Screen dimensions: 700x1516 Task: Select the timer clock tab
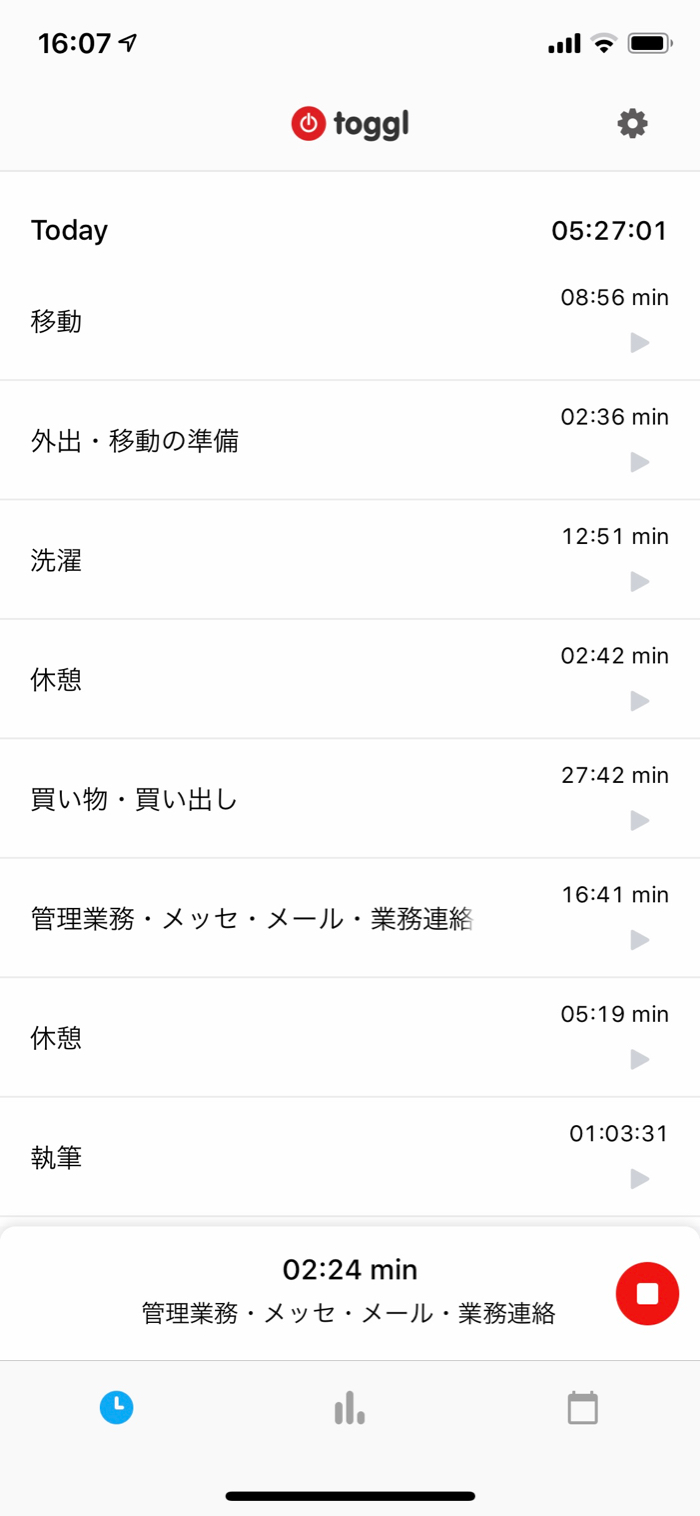click(x=117, y=1408)
